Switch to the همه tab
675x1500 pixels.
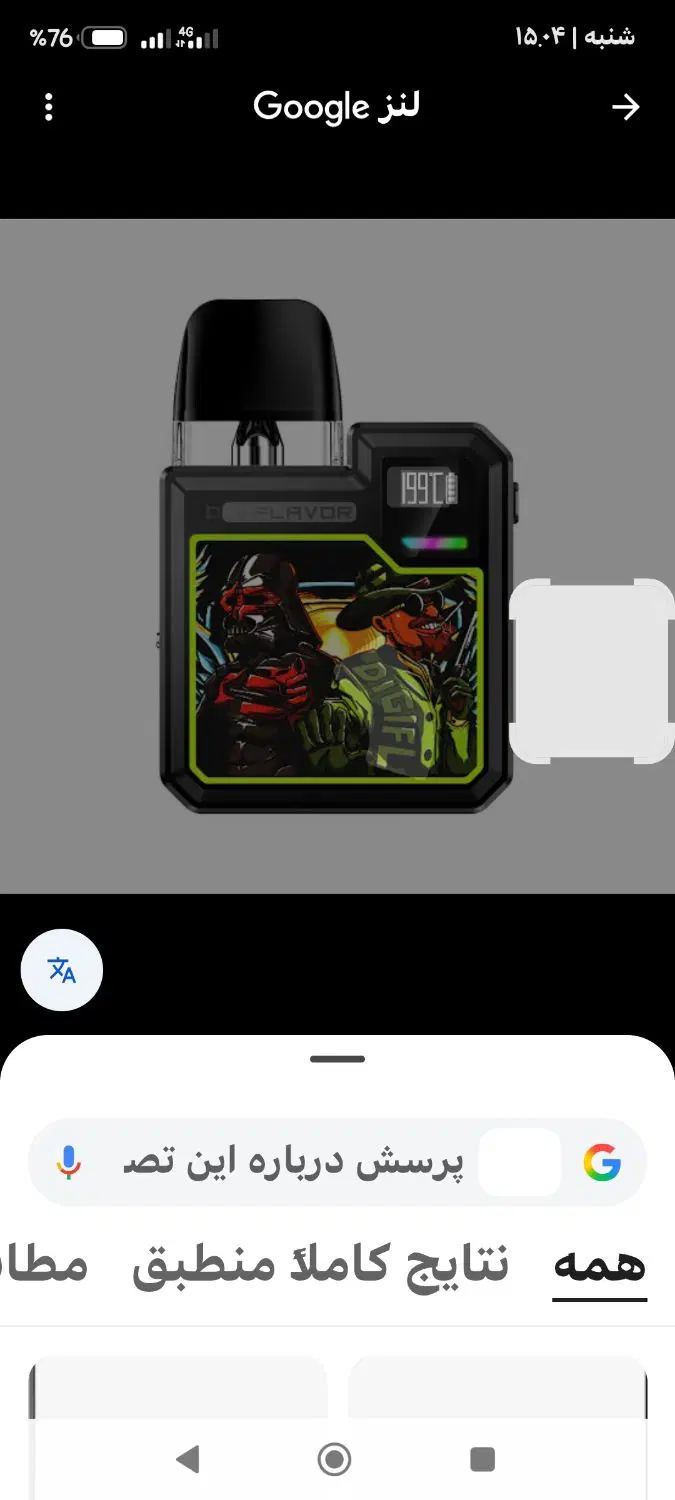[x=600, y=1265]
